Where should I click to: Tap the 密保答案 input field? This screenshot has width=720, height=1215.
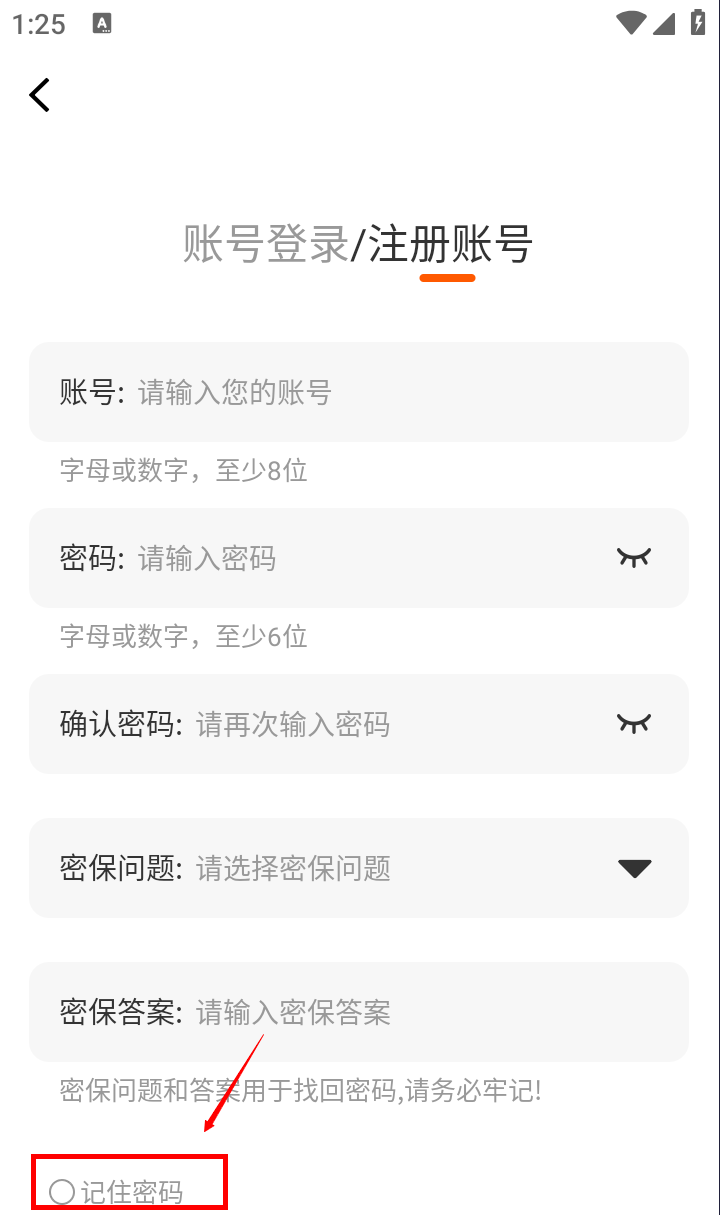tap(359, 1012)
